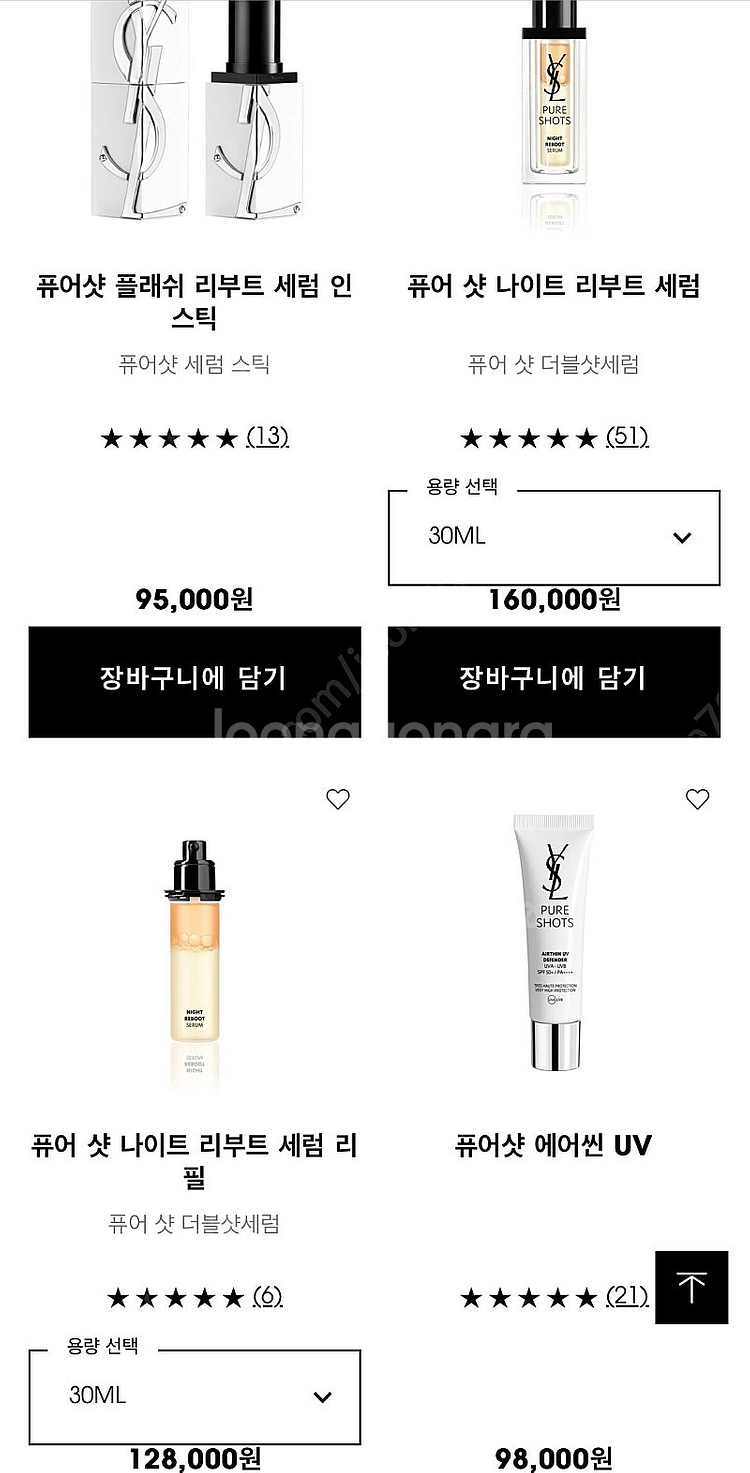Select the 퓨어샷 에어씬 UV product
Viewport: 750px width, 1473px height.
pos(553,1145)
